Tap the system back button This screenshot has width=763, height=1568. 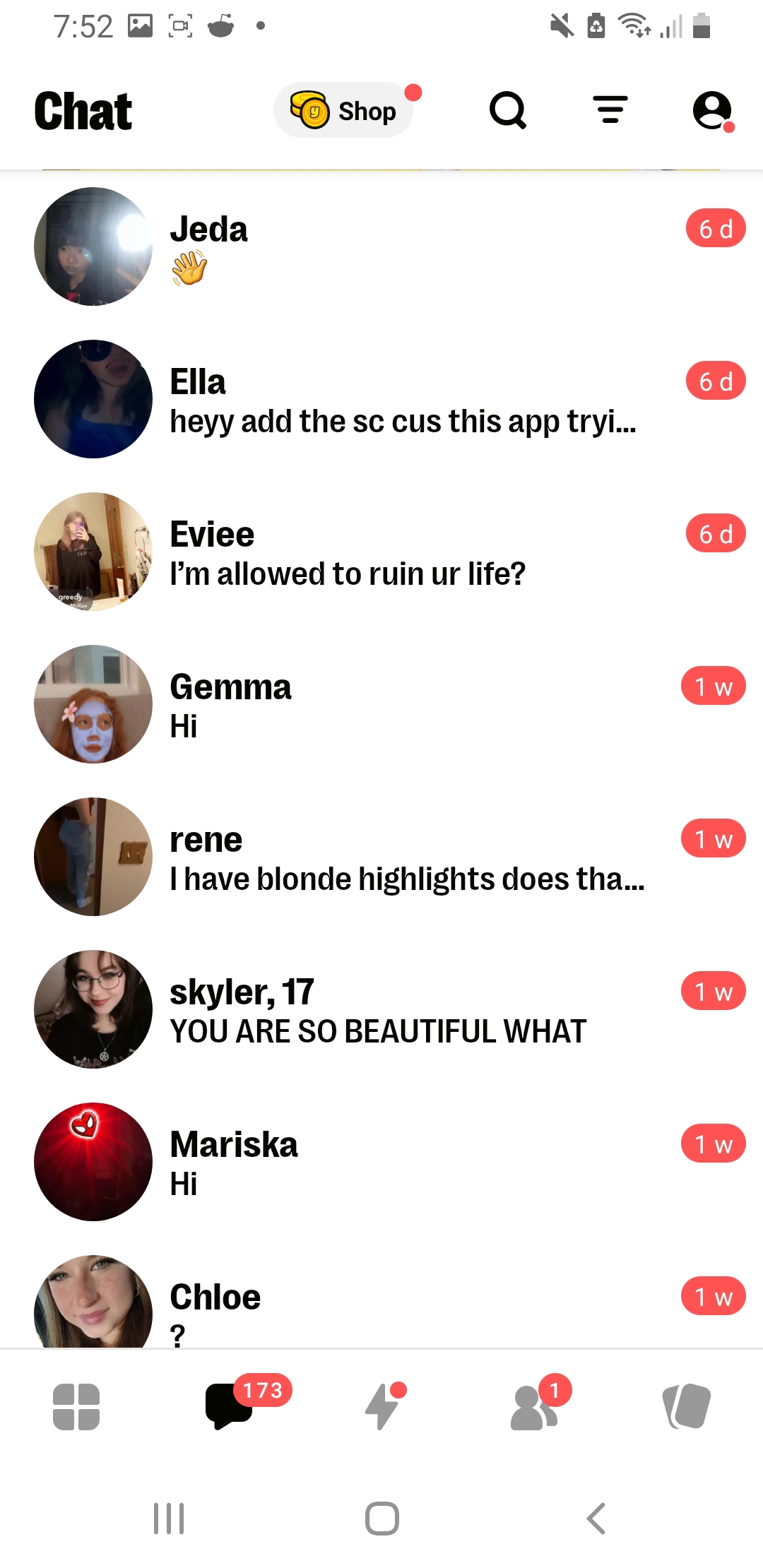pyautogui.click(x=596, y=1518)
